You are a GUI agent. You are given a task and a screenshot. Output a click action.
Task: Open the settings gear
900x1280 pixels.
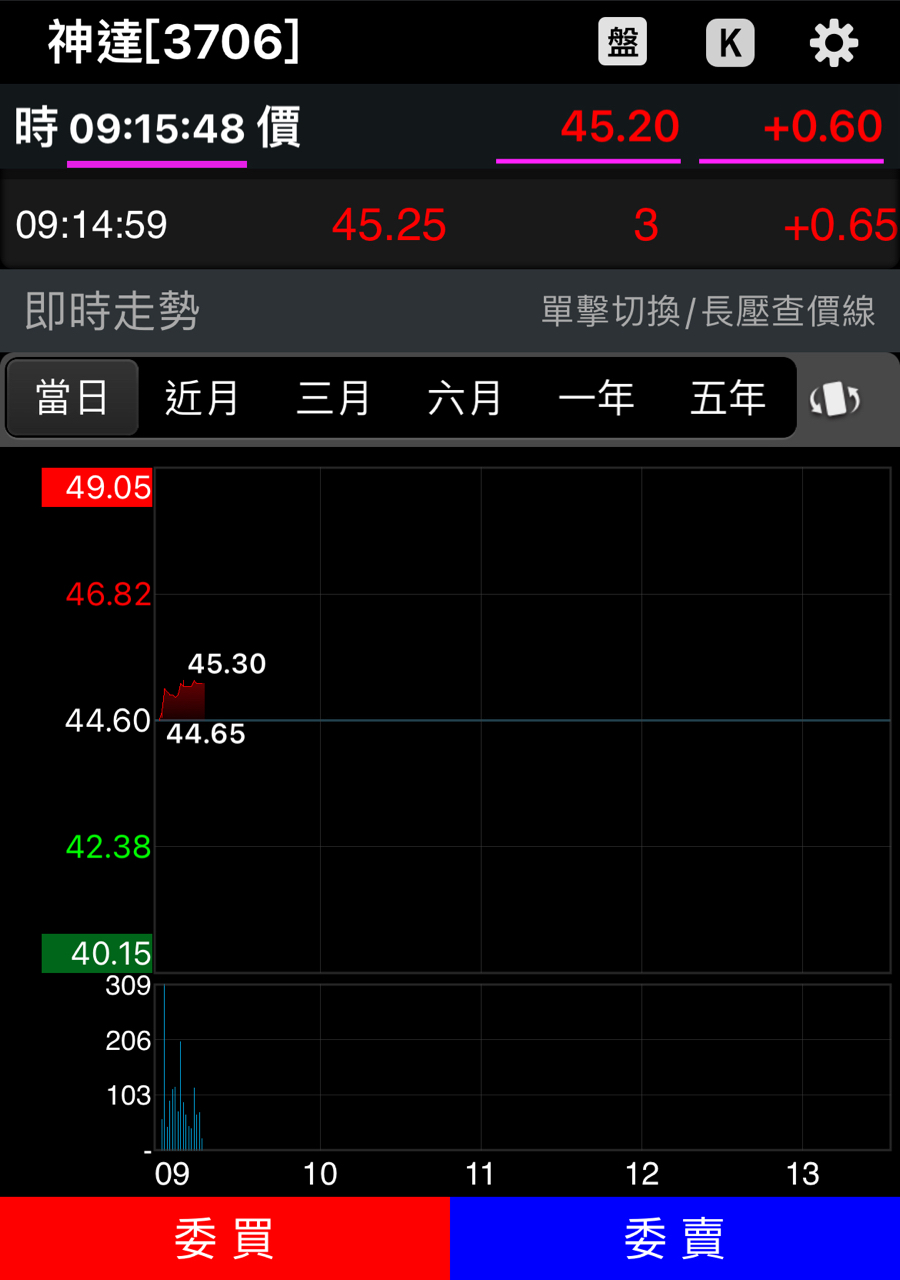(833, 43)
